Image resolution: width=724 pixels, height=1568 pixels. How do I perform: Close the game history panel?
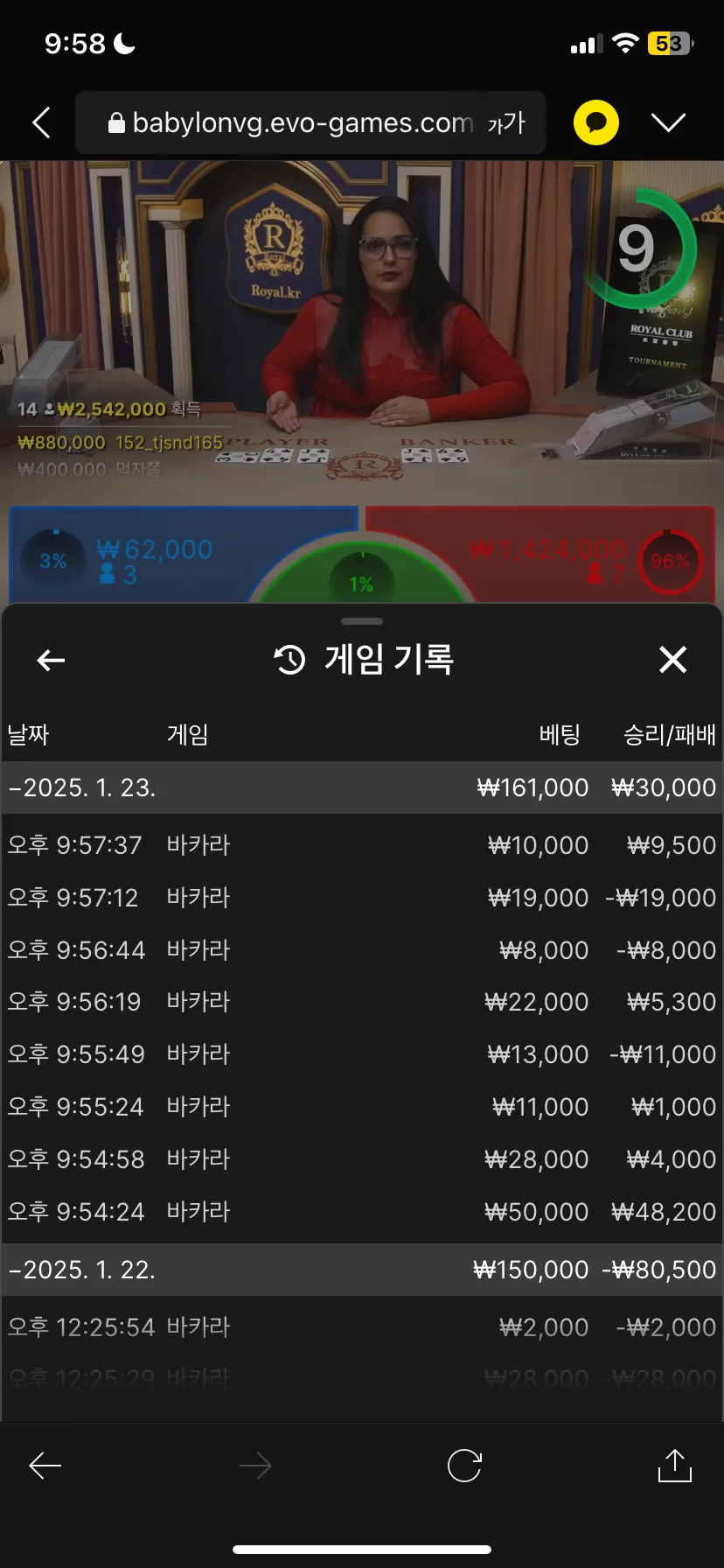pos(672,660)
